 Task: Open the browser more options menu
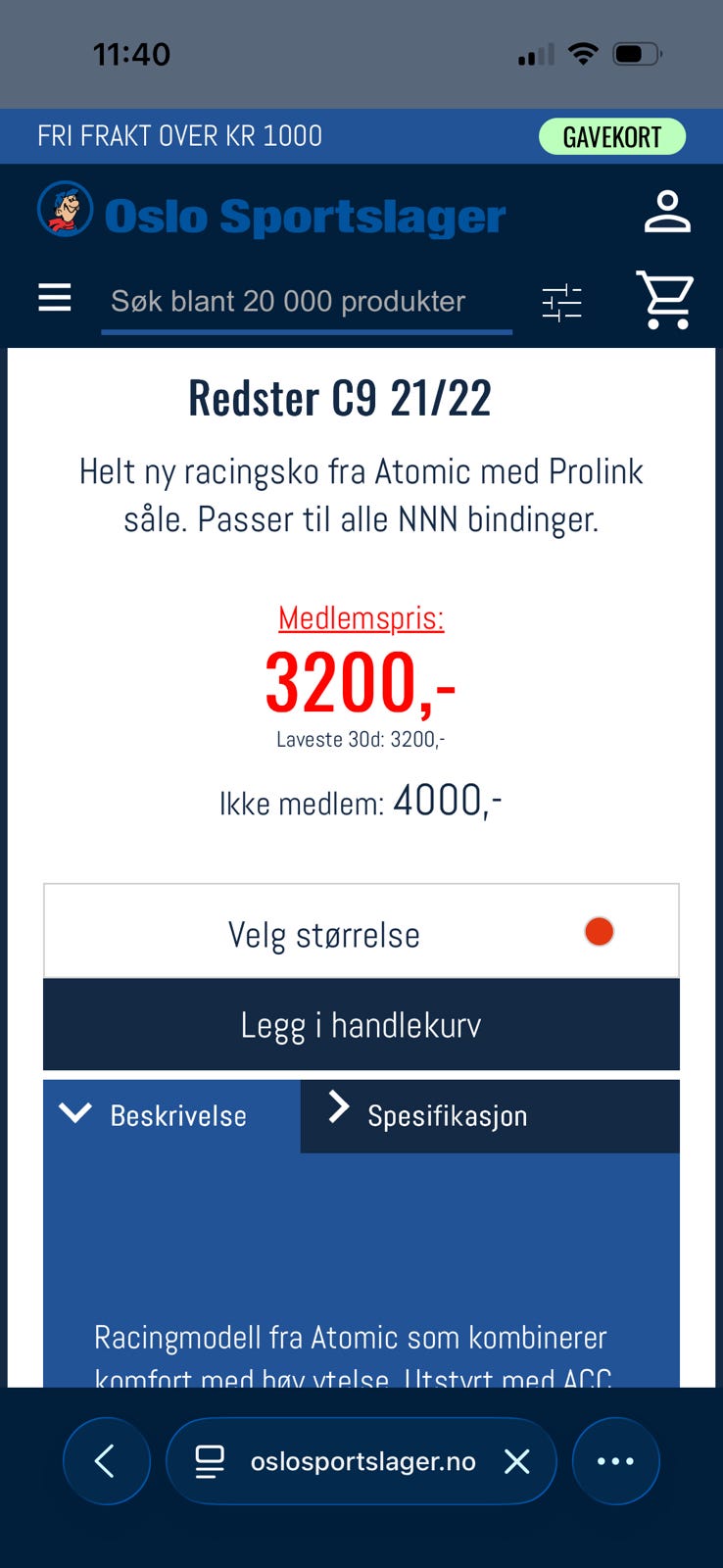pos(615,1460)
